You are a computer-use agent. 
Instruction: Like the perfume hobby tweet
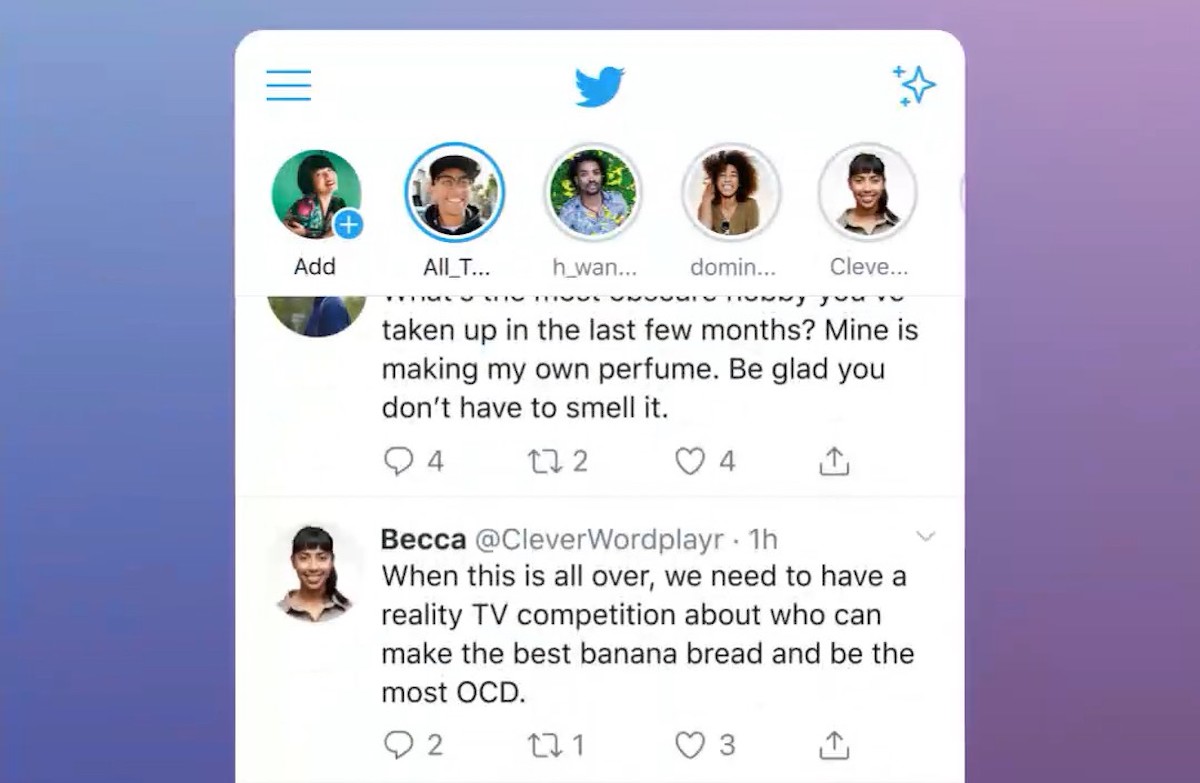tap(690, 461)
